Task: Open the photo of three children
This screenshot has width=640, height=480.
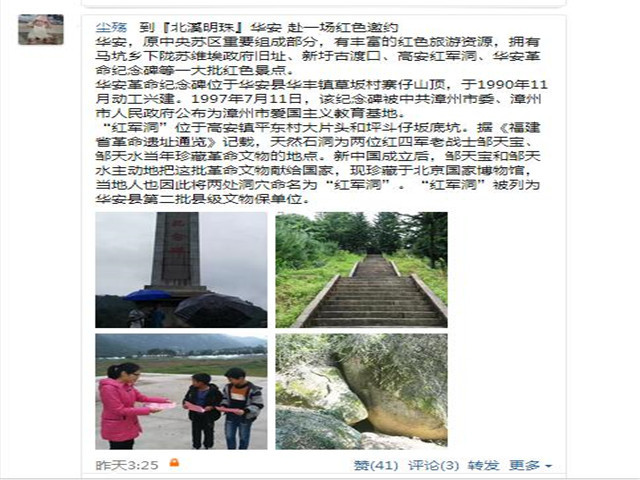Action: click(x=181, y=391)
